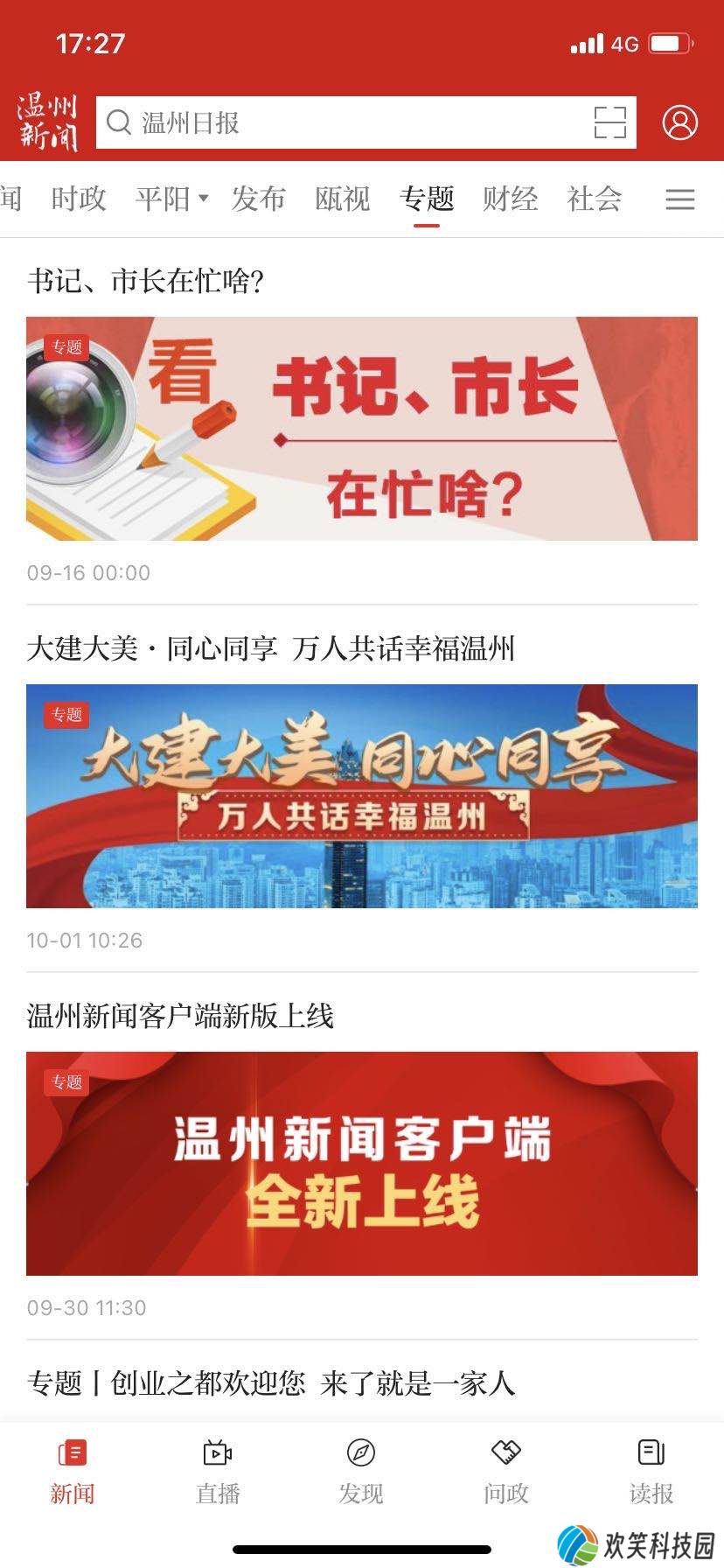Image resolution: width=724 pixels, height=1568 pixels.
Task: Switch to the 时政 tab
Action: pyautogui.click(x=79, y=199)
